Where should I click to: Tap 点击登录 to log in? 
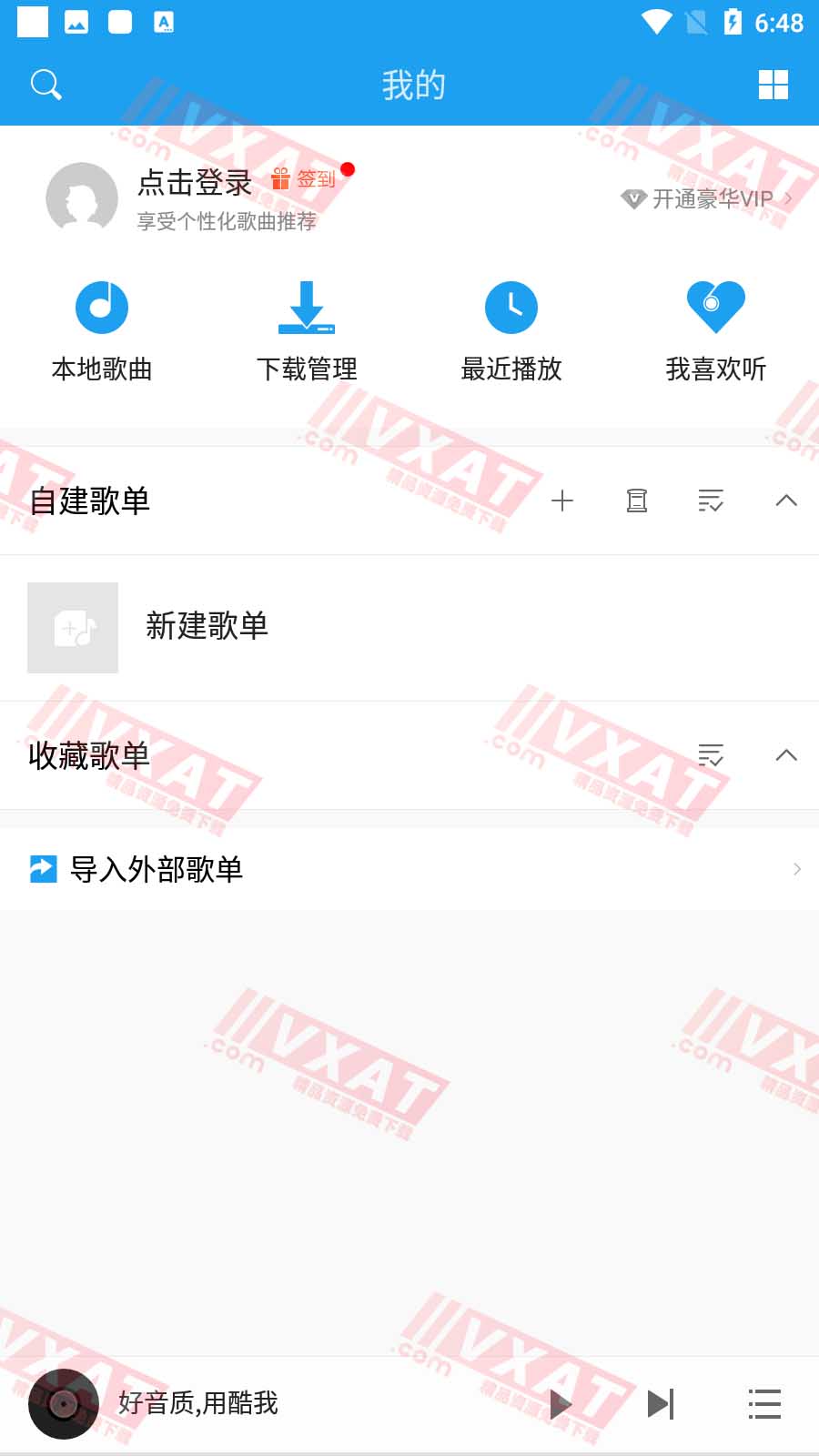click(195, 183)
